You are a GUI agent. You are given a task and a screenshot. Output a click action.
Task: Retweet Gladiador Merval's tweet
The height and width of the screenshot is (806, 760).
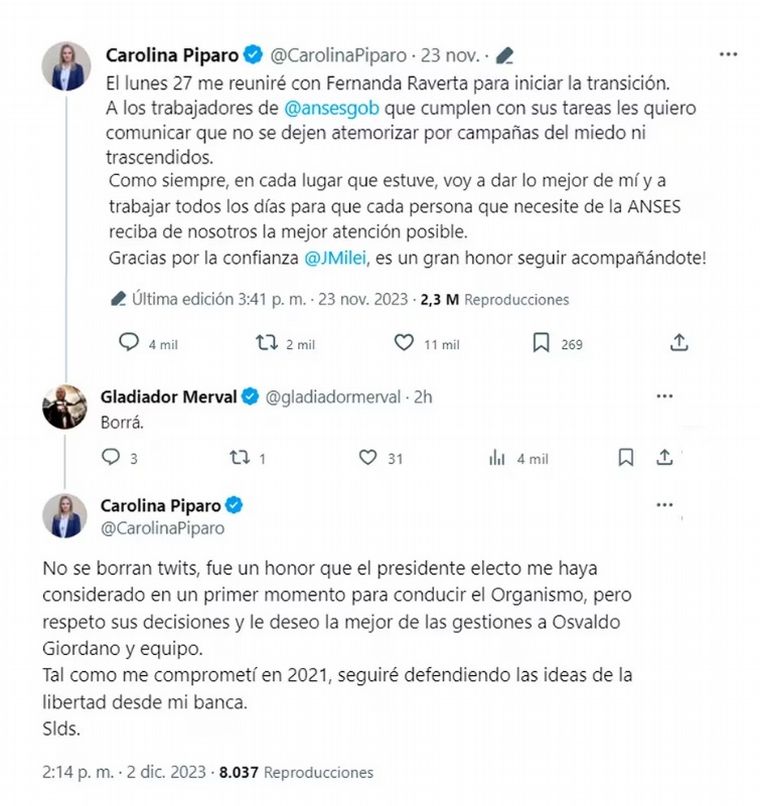click(x=238, y=458)
